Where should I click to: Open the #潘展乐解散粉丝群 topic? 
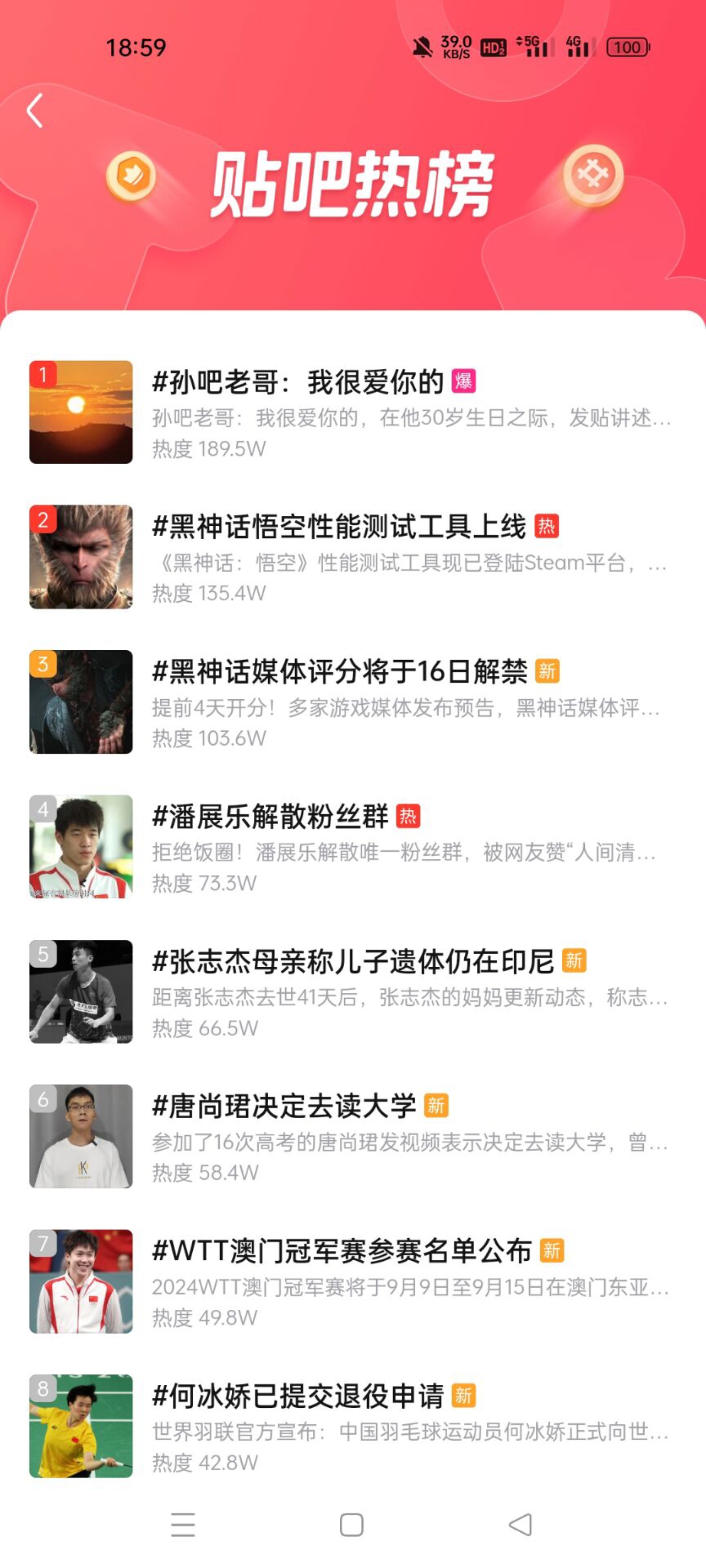(x=270, y=817)
